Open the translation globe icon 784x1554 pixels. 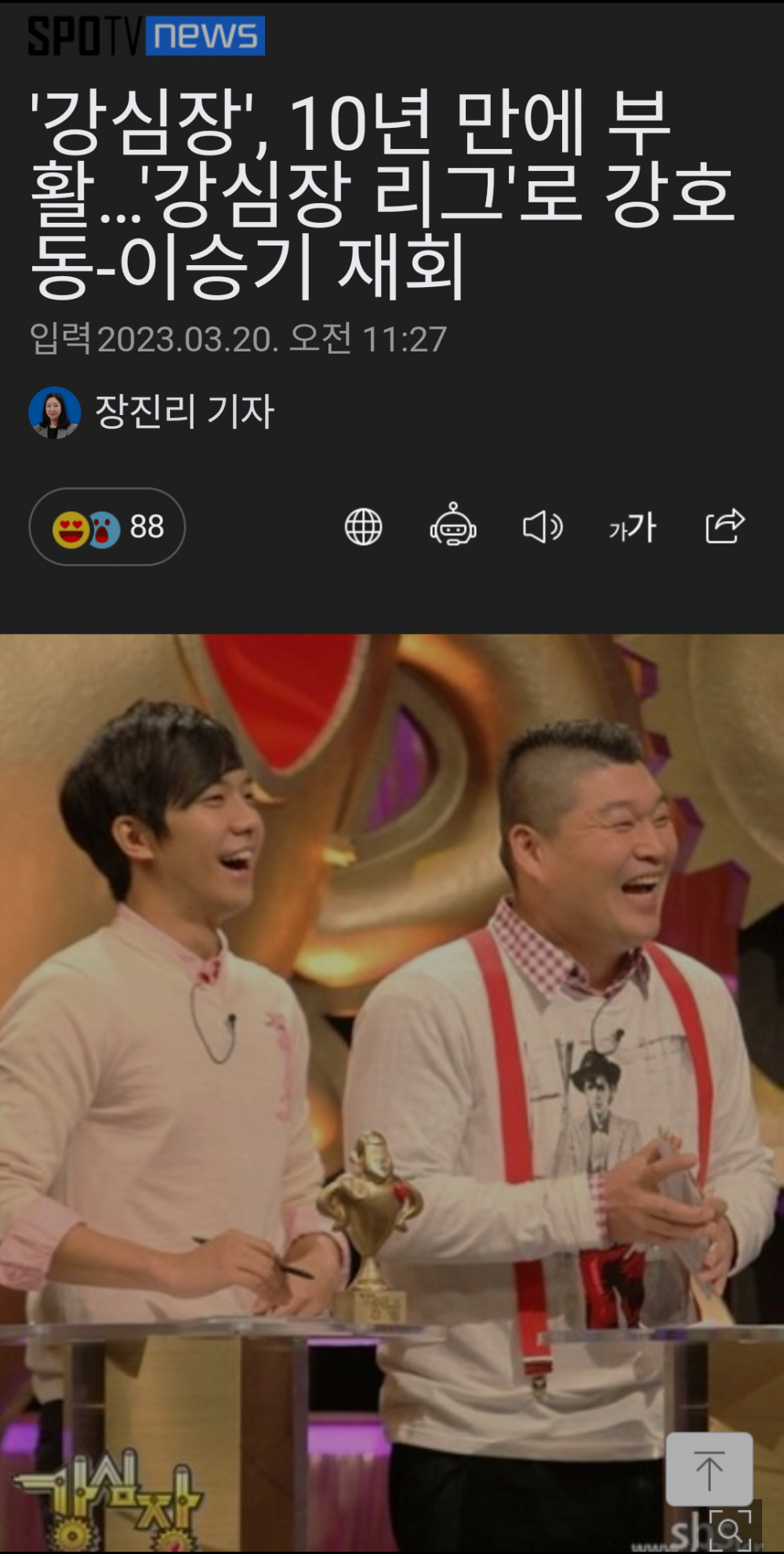363,526
